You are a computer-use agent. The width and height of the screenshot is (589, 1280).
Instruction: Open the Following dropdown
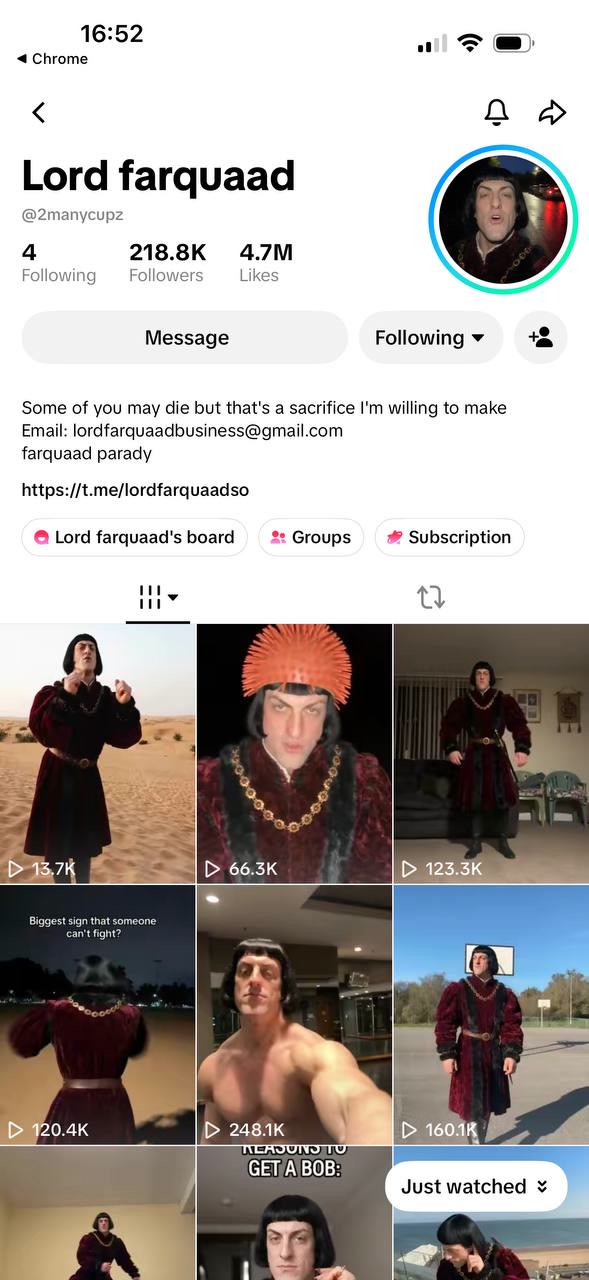pyautogui.click(x=430, y=337)
